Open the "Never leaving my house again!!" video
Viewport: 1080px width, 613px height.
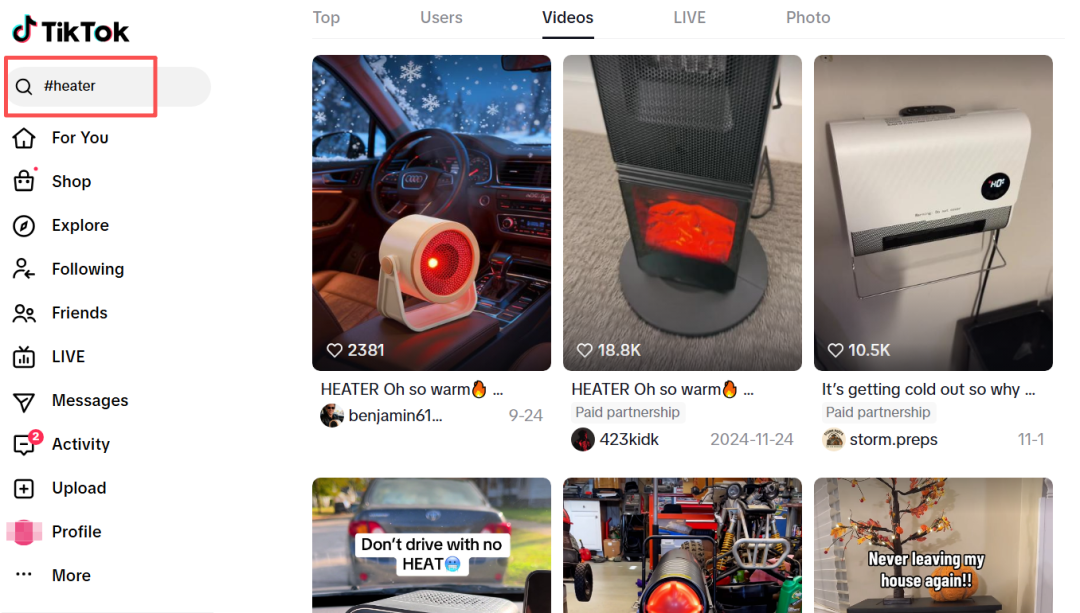point(933,546)
